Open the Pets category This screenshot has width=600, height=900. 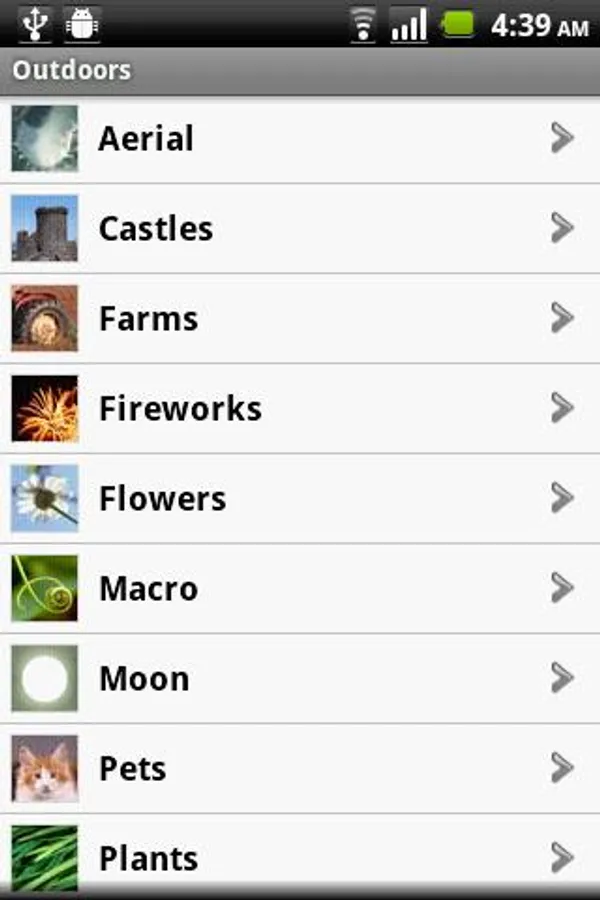click(x=300, y=769)
